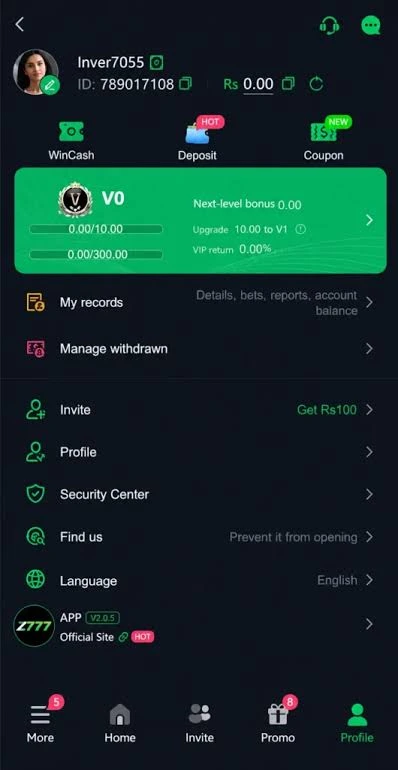This screenshot has width=398, height=770.
Task: Open the V0 VIP level card
Action: click(200, 220)
